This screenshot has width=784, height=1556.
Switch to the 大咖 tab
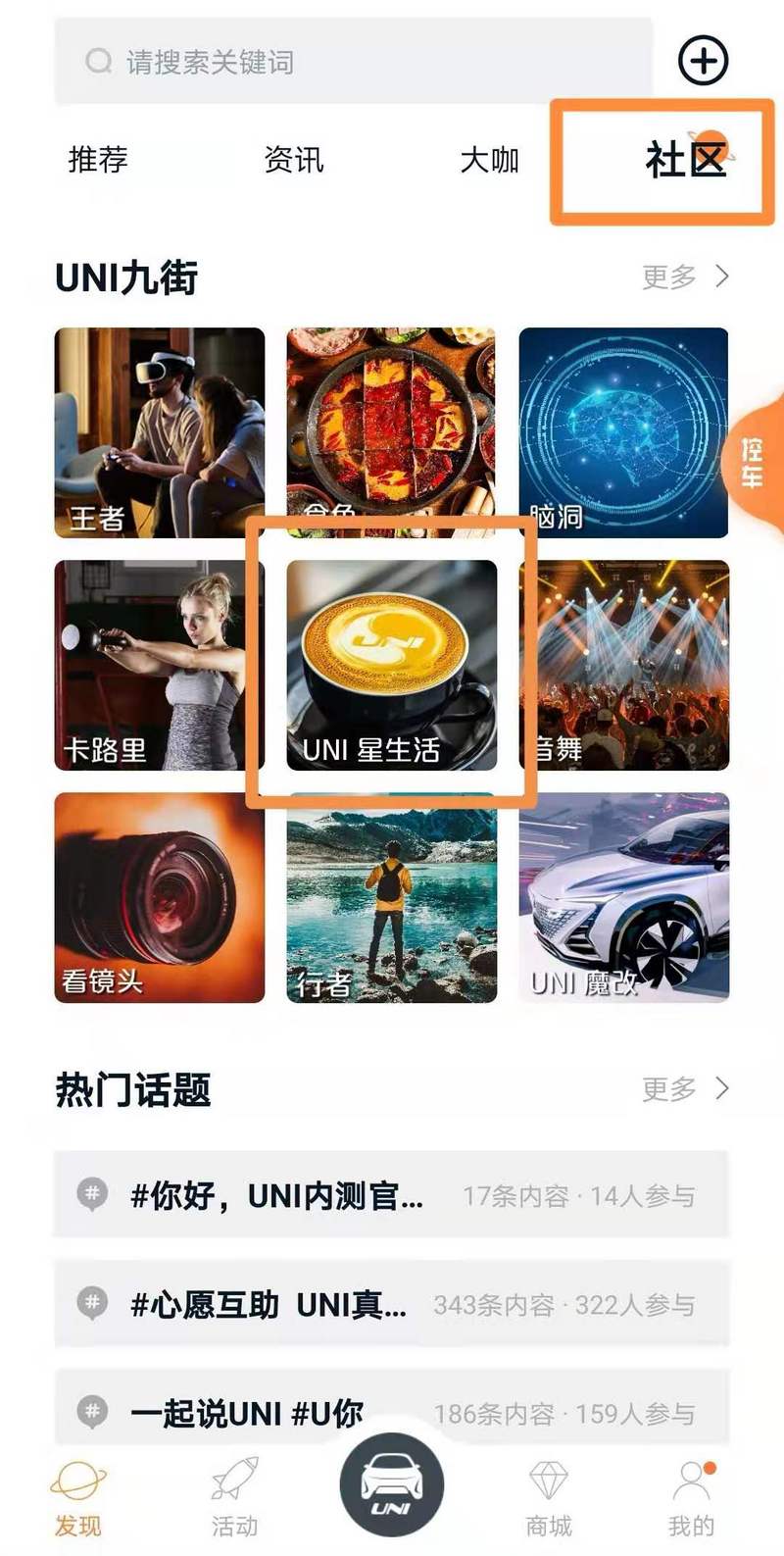(490, 159)
